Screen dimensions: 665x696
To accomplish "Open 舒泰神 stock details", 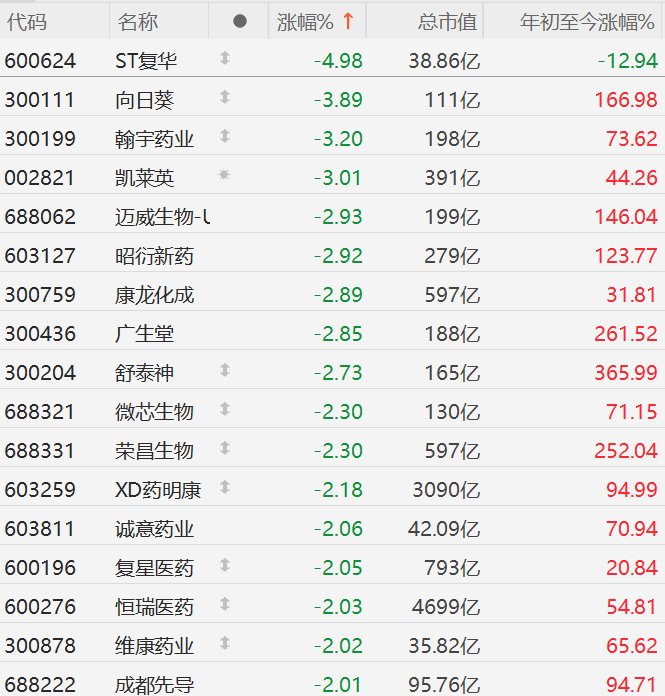I will click(145, 373).
